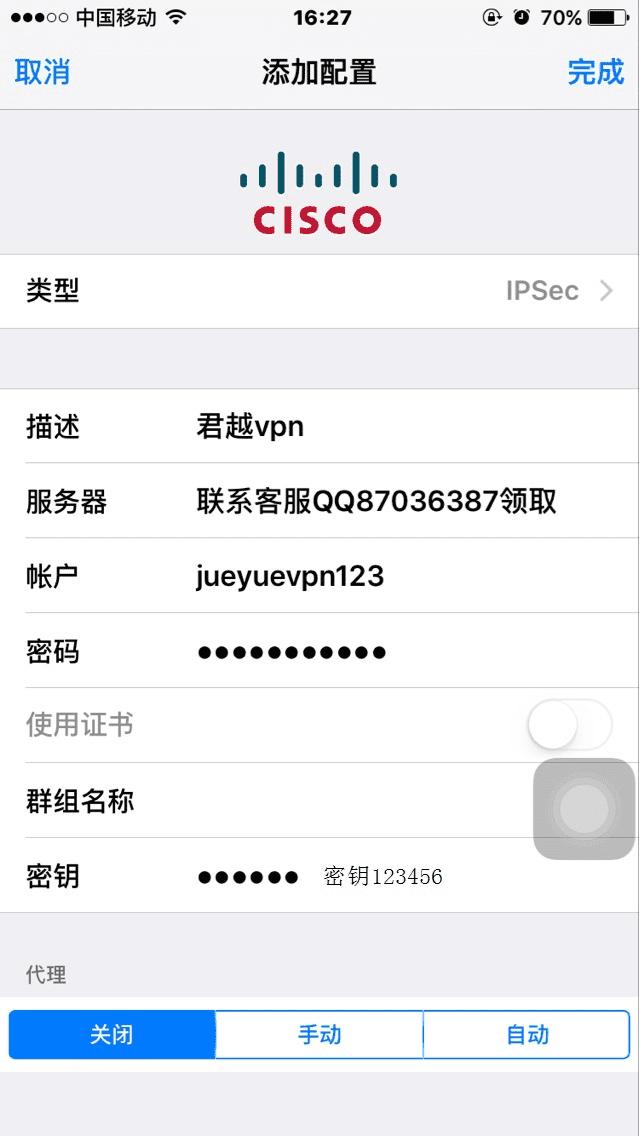Tap 完成 to save the configuration
The image size is (639, 1136).
(x=595, y=72)
